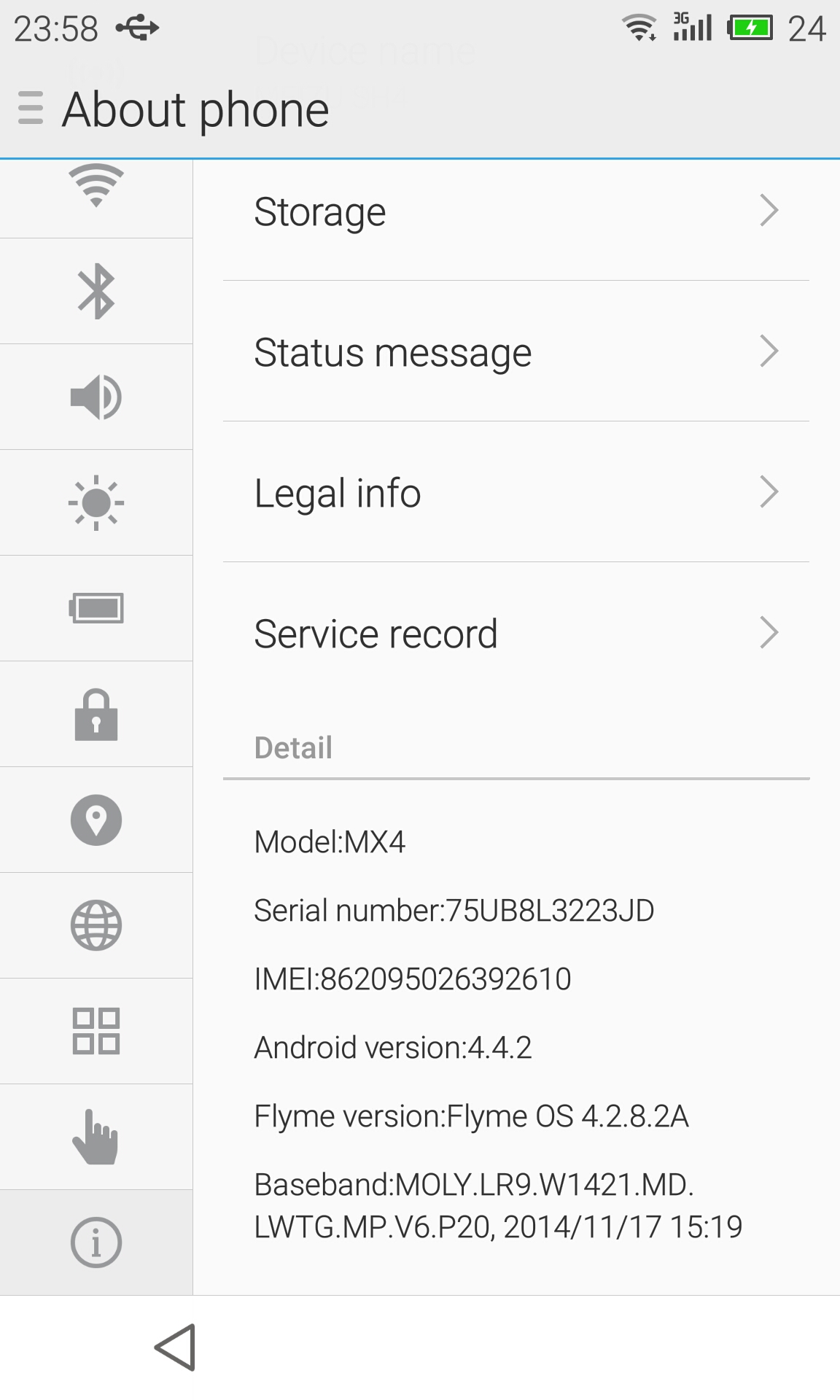
Task: Open security lock settings icon
Action: 96,715
